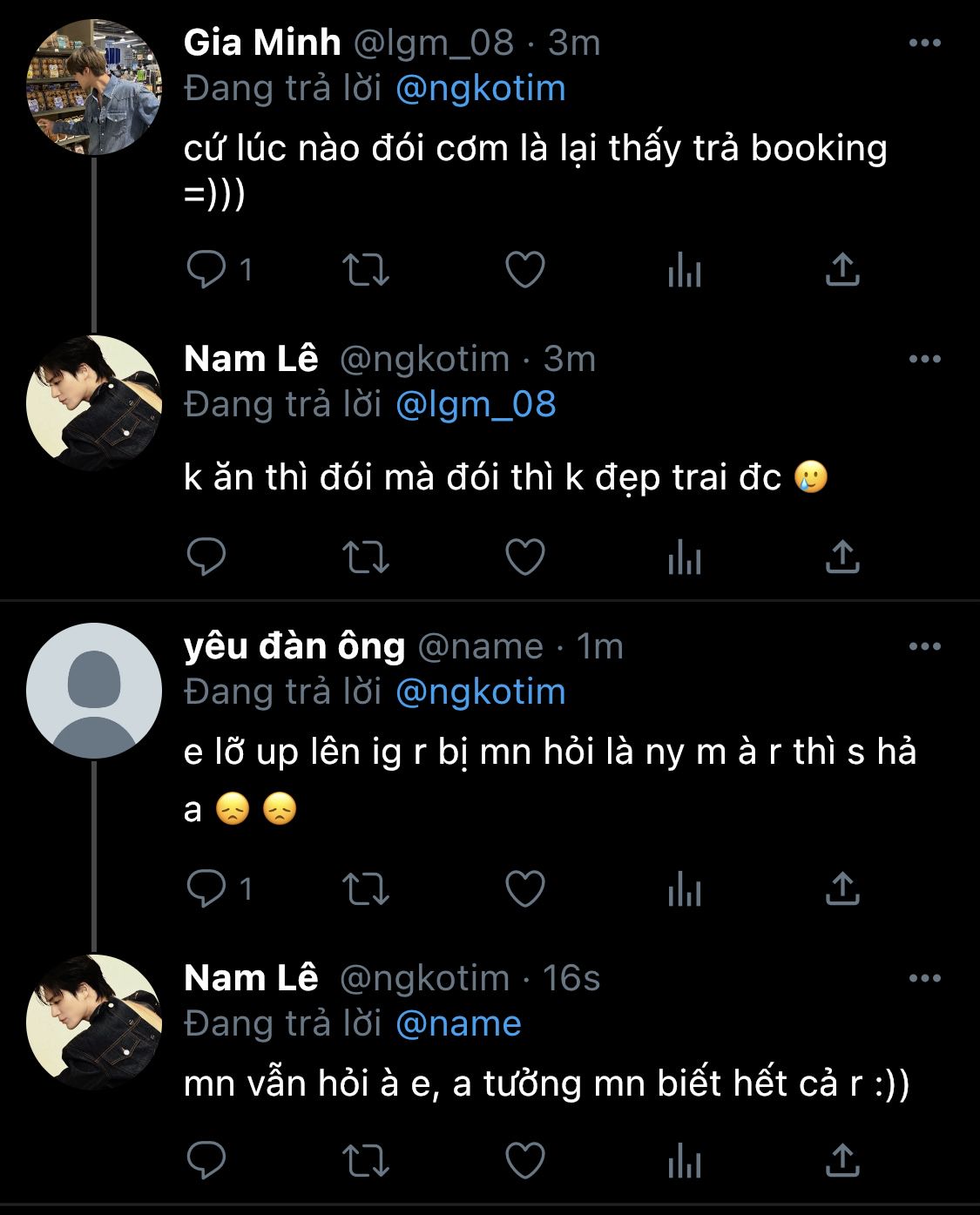View analytics on Nam Lê's 3m reply
This screenshot has width=980, height=1215.
(684, 557)
